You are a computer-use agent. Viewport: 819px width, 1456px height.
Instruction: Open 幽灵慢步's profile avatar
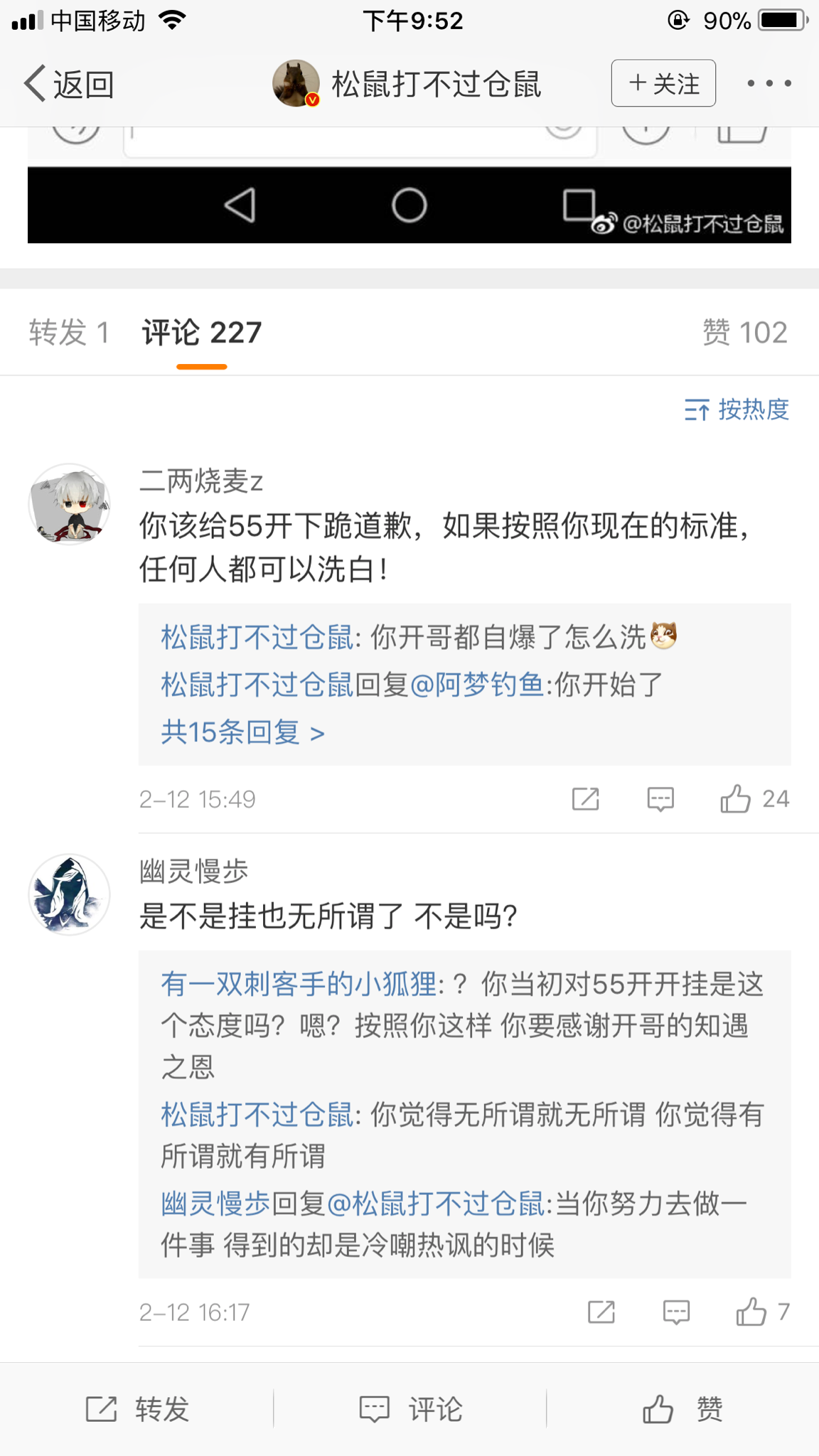[x=69, y=894]
